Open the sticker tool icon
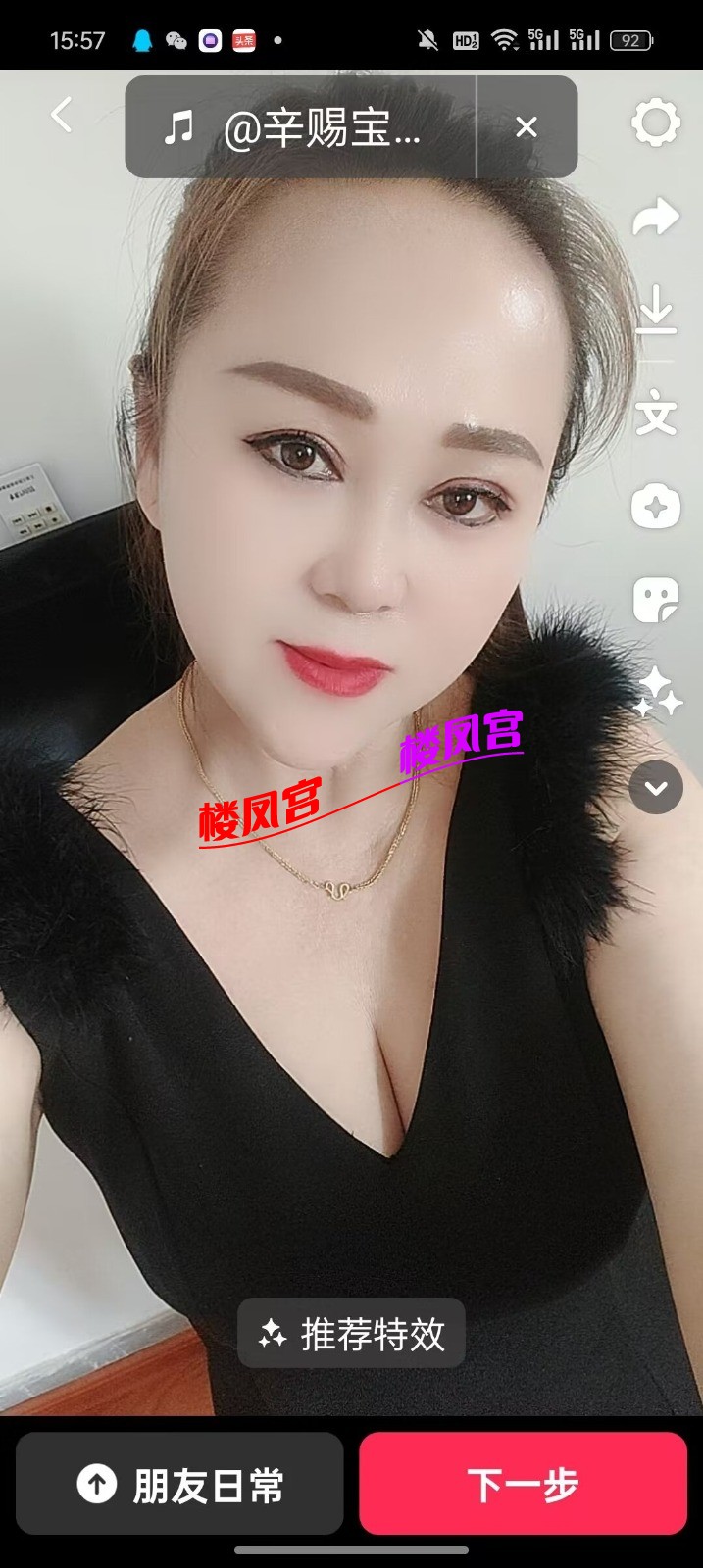Viewport: 703px width, 1568px height. coord(655,600)
